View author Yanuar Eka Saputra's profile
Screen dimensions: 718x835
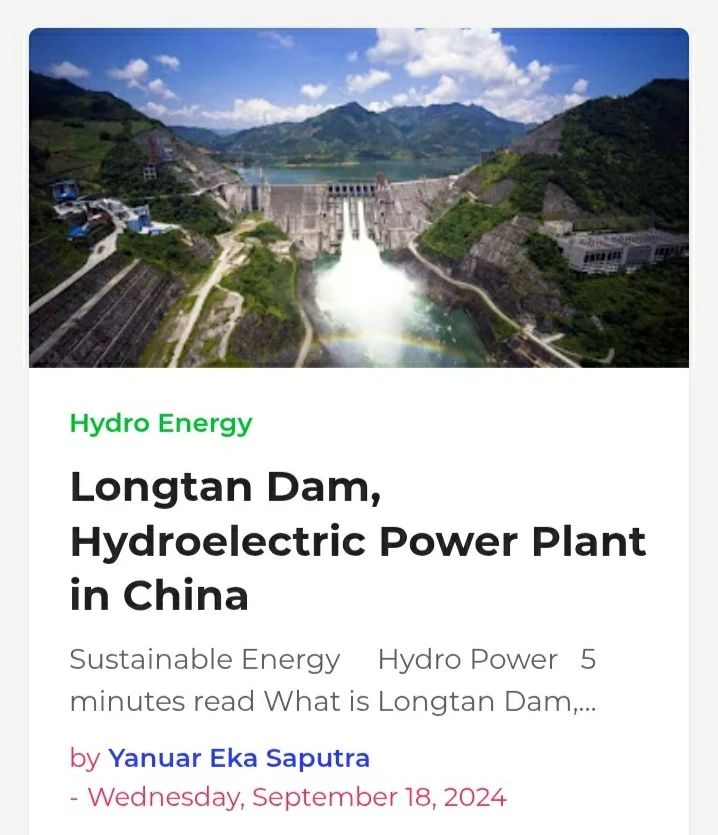click(x=239, y=758)
